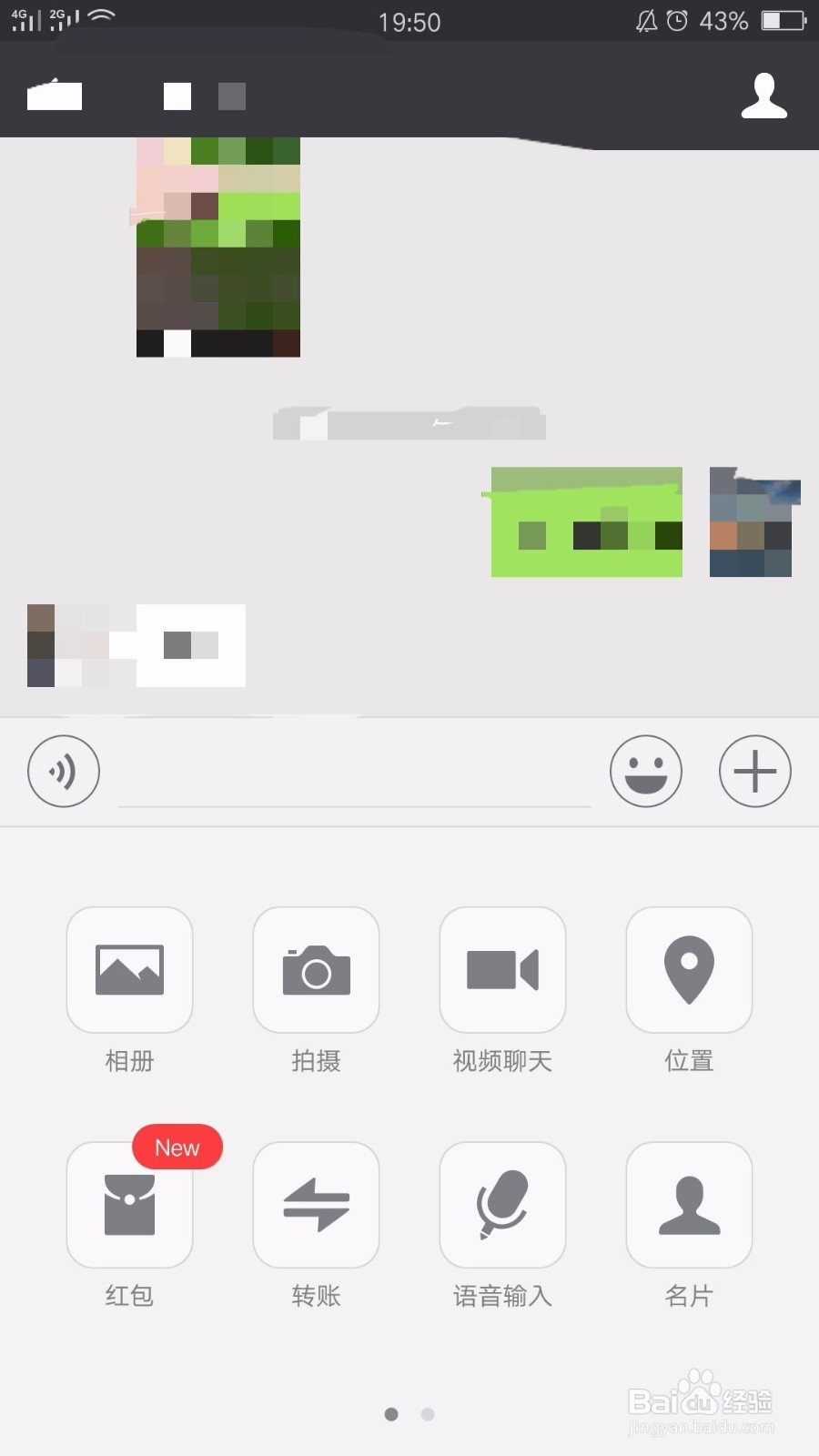819x1456 pixels.
Task: Tap the New badge on 红包
Action: [177, 1148]
